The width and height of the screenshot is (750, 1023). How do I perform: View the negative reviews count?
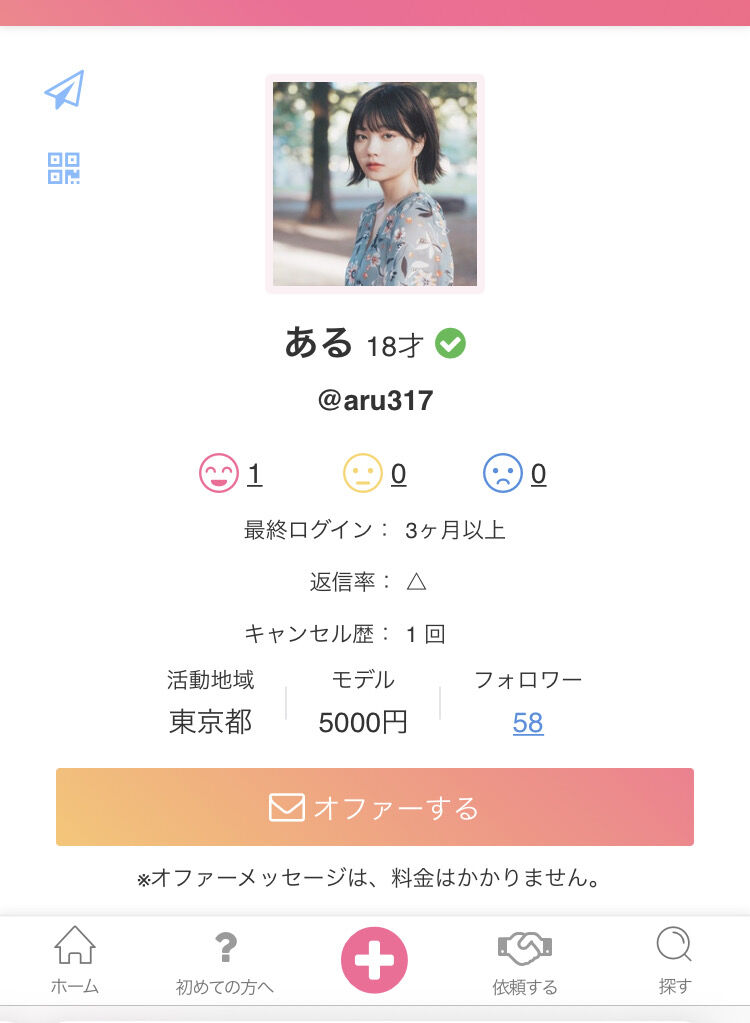point(538,474)
